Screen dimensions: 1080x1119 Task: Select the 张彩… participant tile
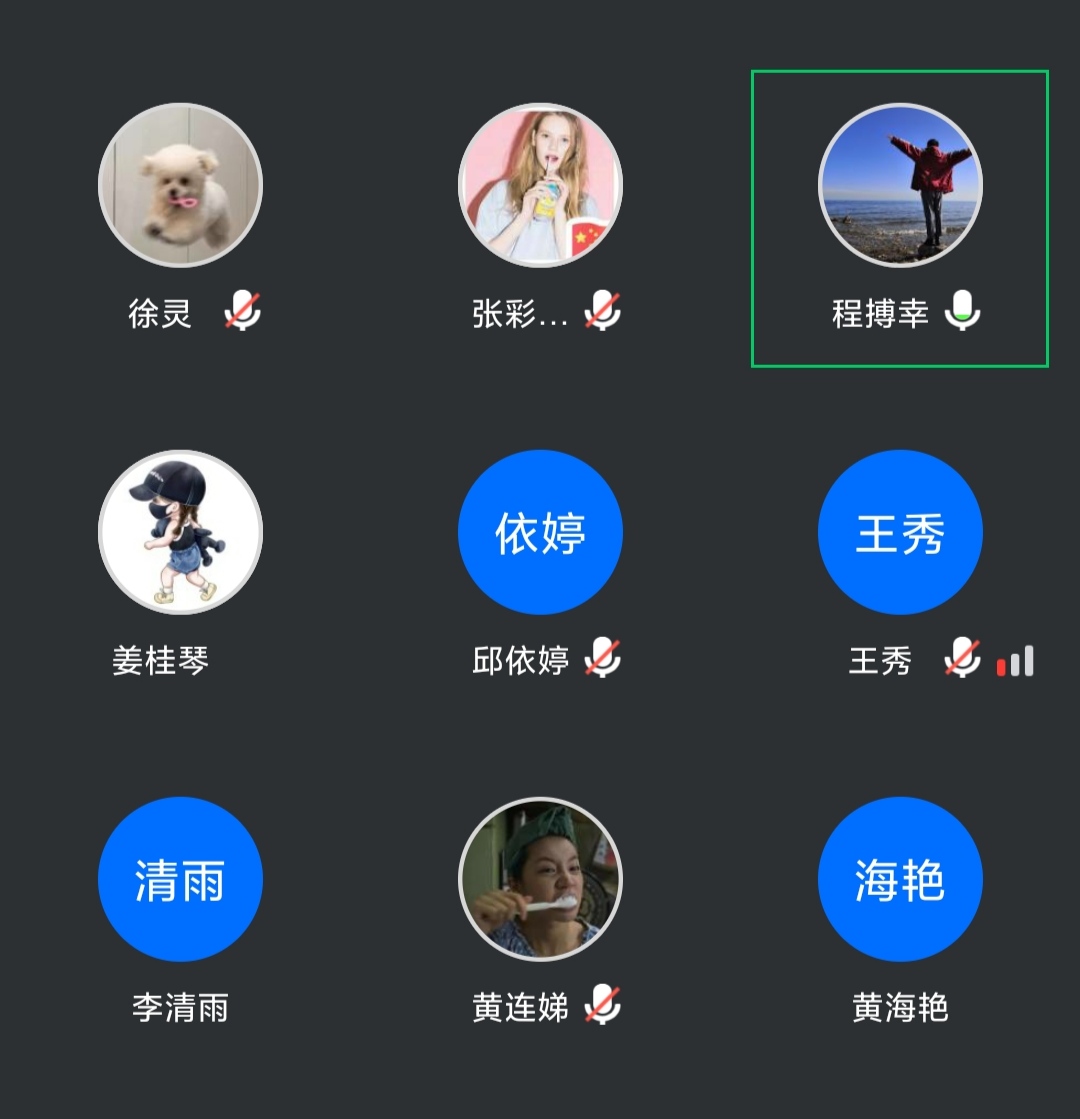coord(540,186)
